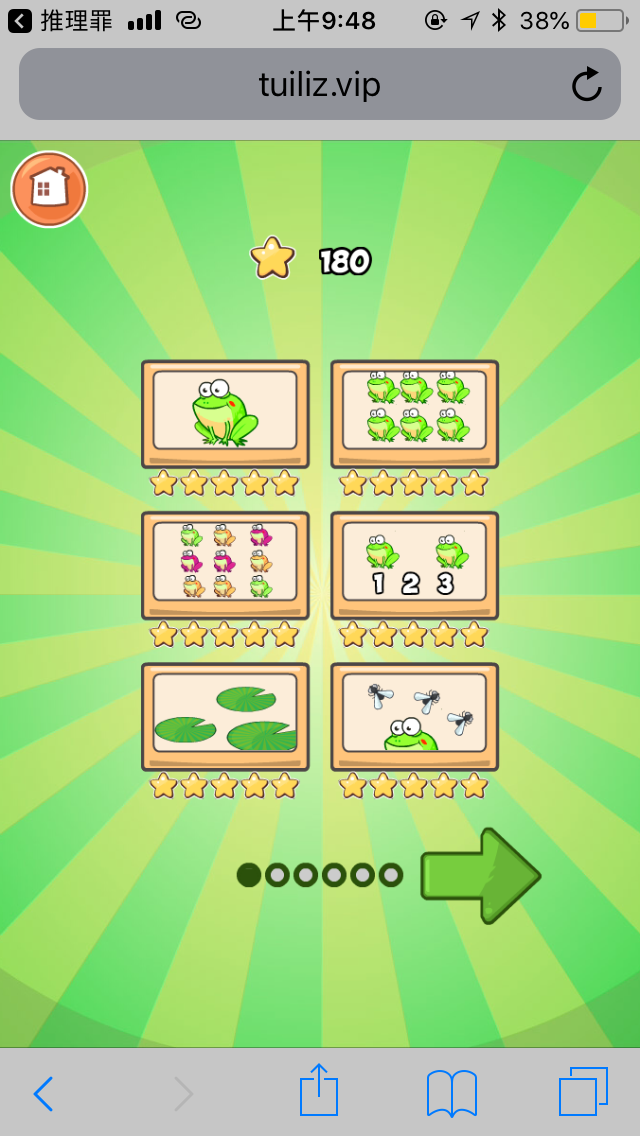Return to the game home screen
The height and width of the screenshot is (1136, 640).
click(x=49, y=189)
